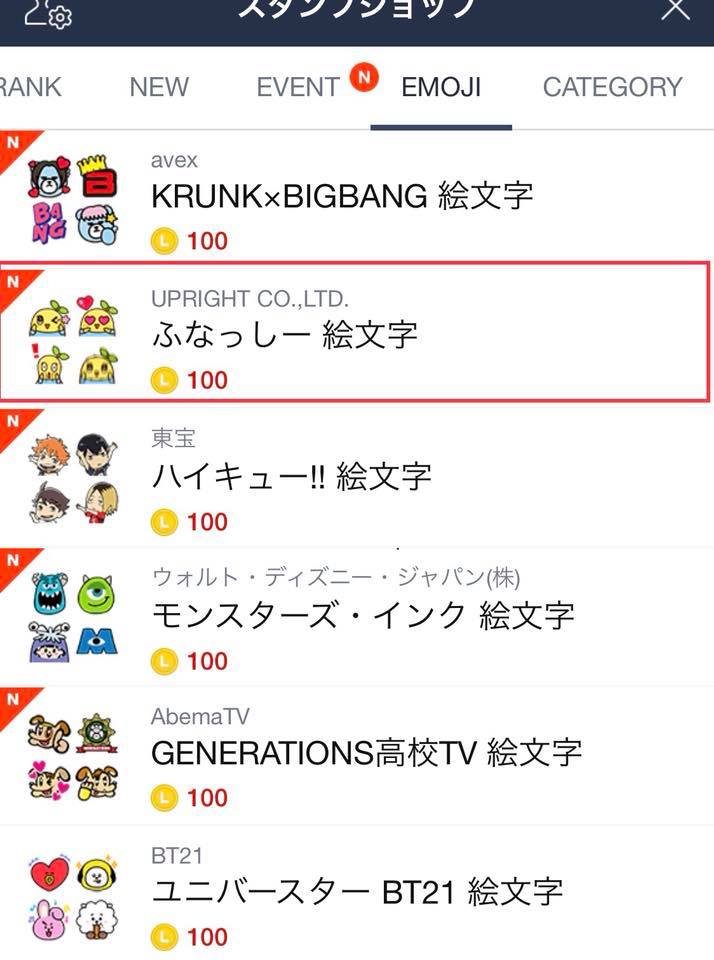Switch to the RANK tab
The width and height of the screenshot is (714, 960).
pos(30,87)
